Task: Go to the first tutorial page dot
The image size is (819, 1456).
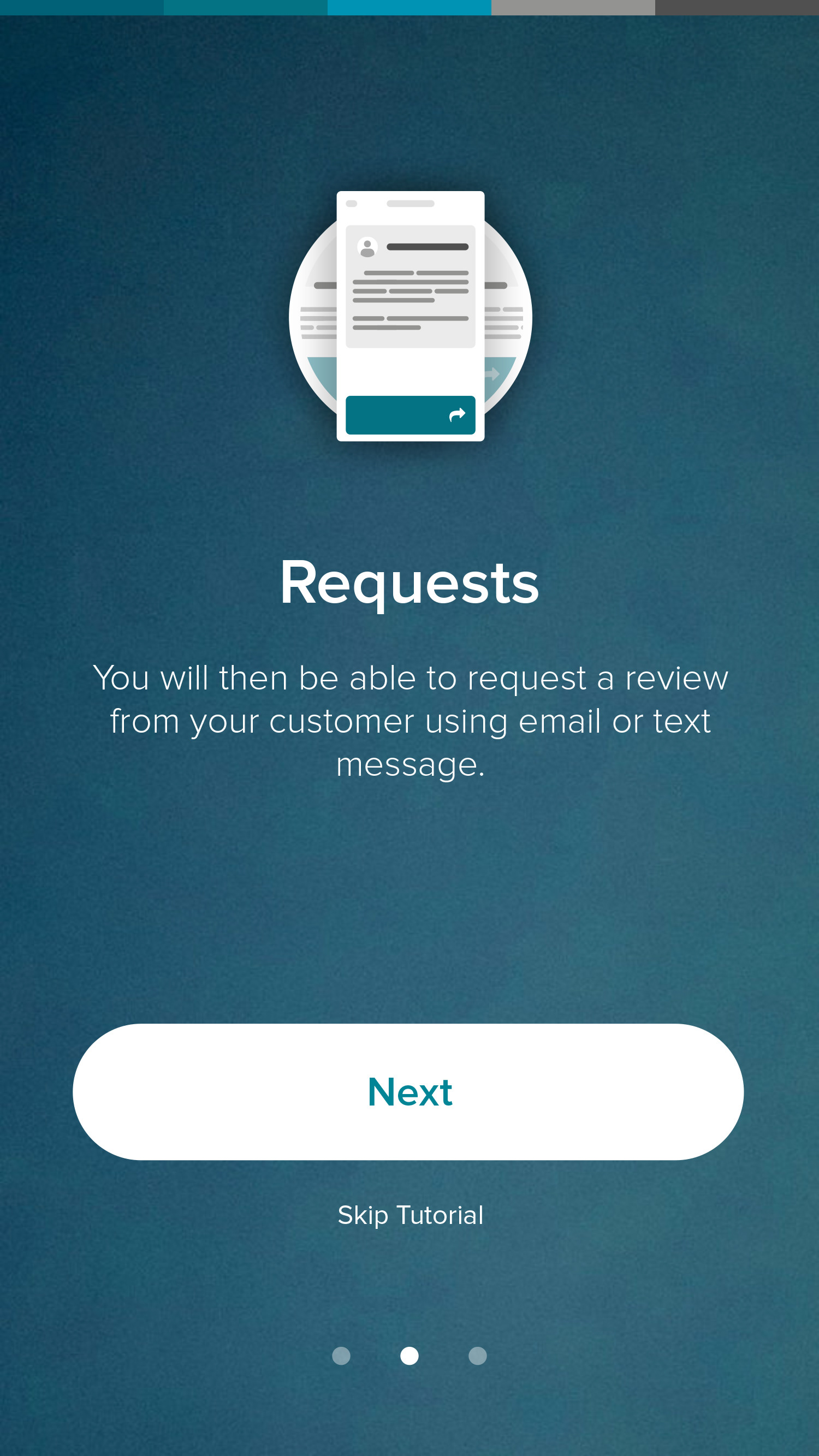Action: click(341, 1356)
